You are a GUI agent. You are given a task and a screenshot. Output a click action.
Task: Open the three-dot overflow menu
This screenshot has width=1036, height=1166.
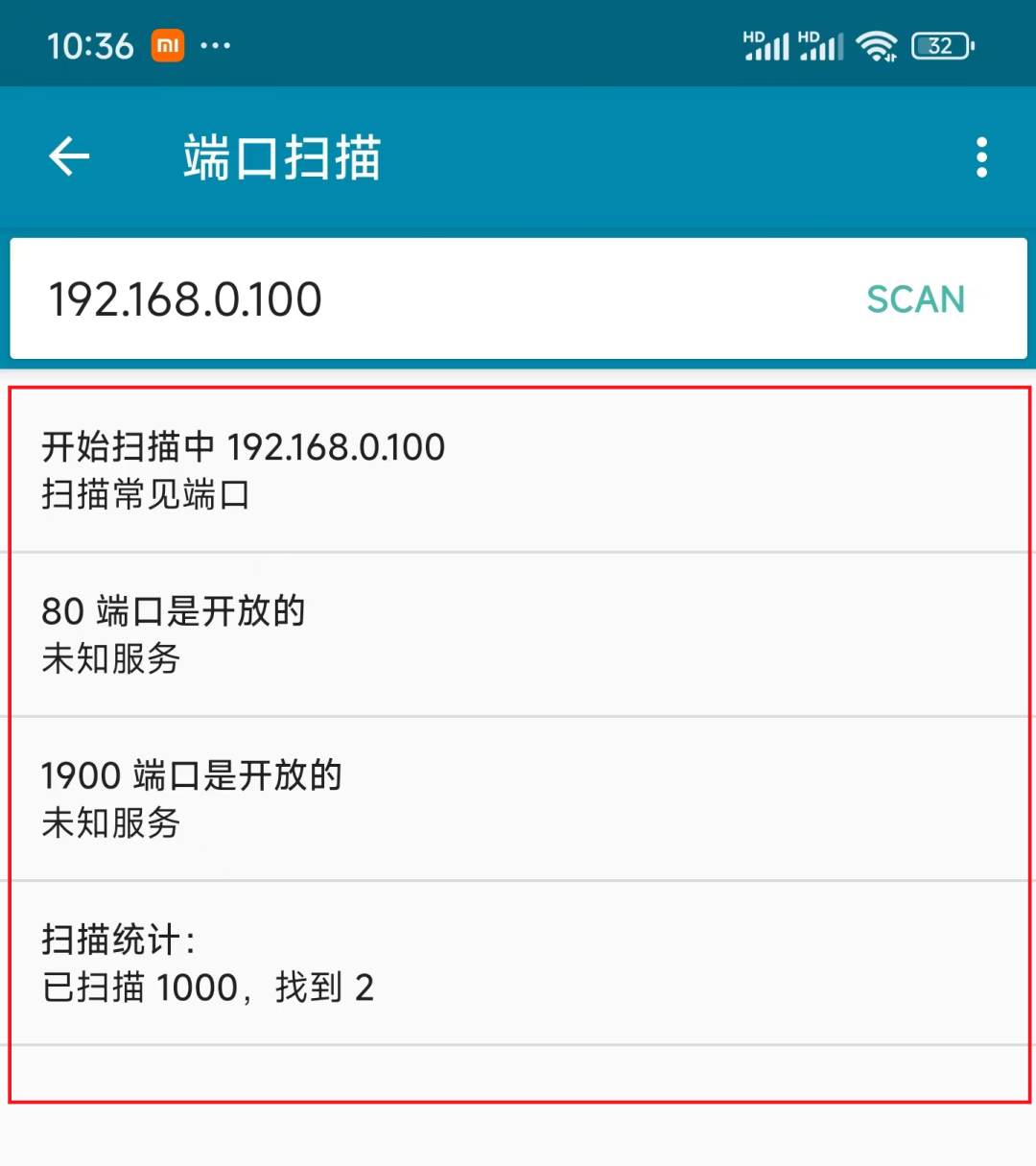click(980, 157)
